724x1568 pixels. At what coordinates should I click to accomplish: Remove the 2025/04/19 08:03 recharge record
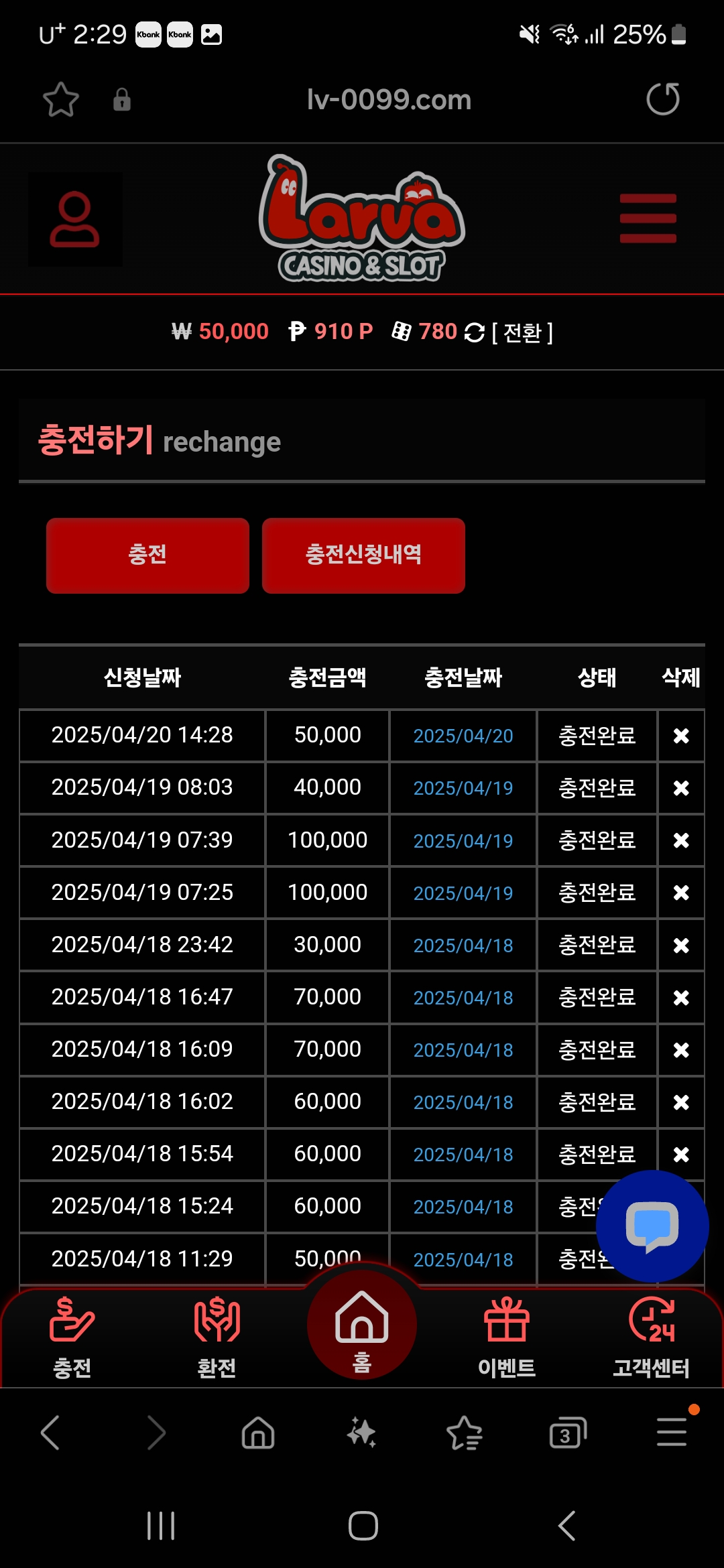click(680, 788)
